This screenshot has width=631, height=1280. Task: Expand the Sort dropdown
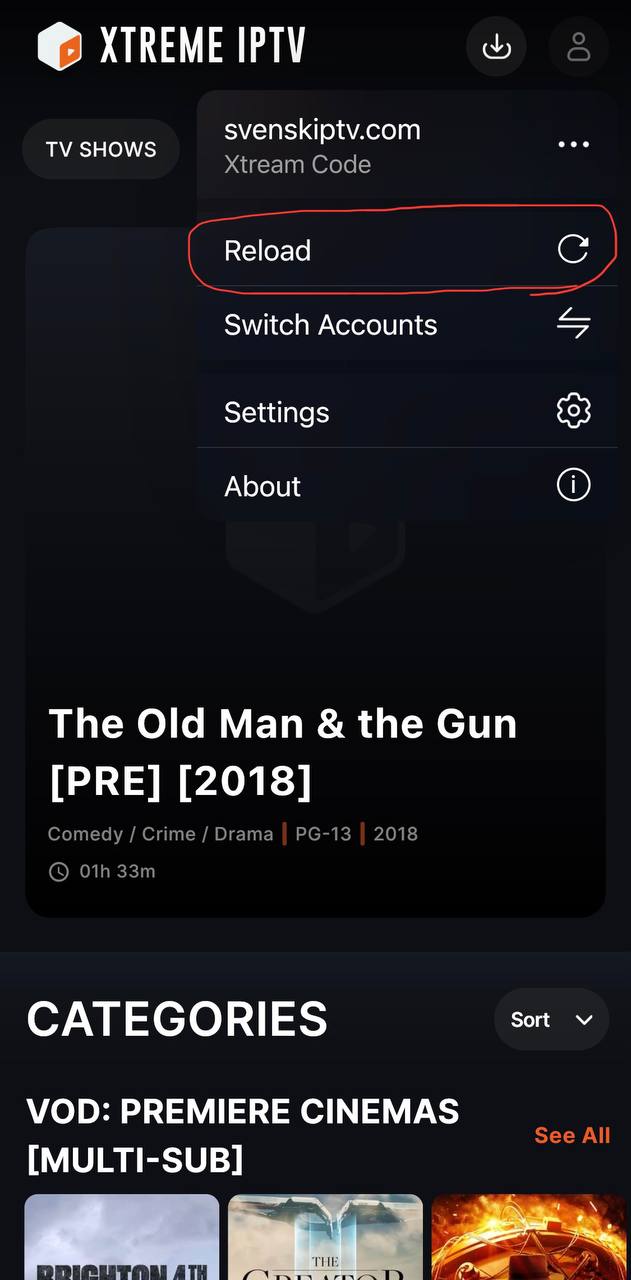click(x=551, y=1019)
